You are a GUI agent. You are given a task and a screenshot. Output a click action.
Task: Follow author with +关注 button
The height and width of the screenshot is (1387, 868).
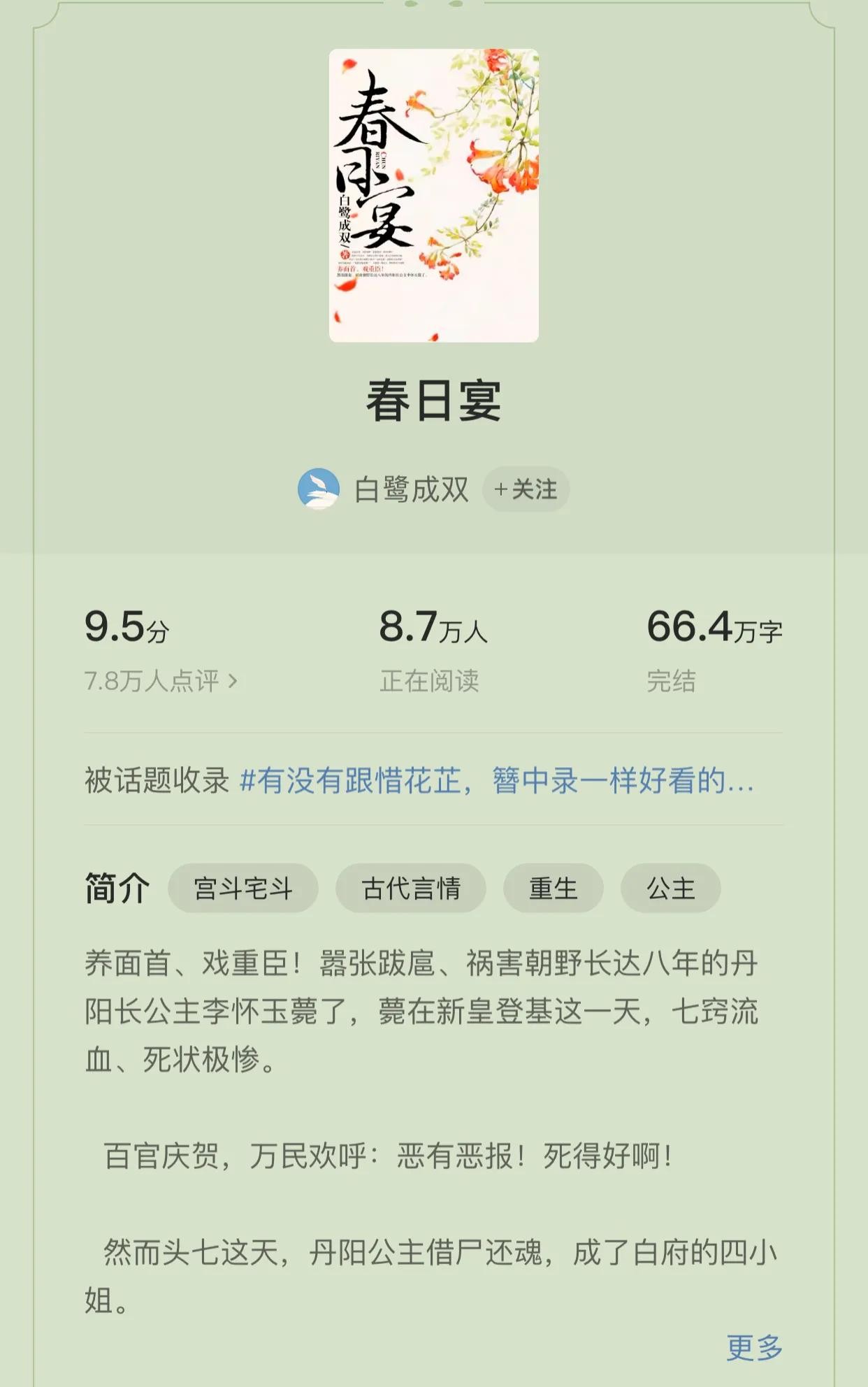[526, 489]
